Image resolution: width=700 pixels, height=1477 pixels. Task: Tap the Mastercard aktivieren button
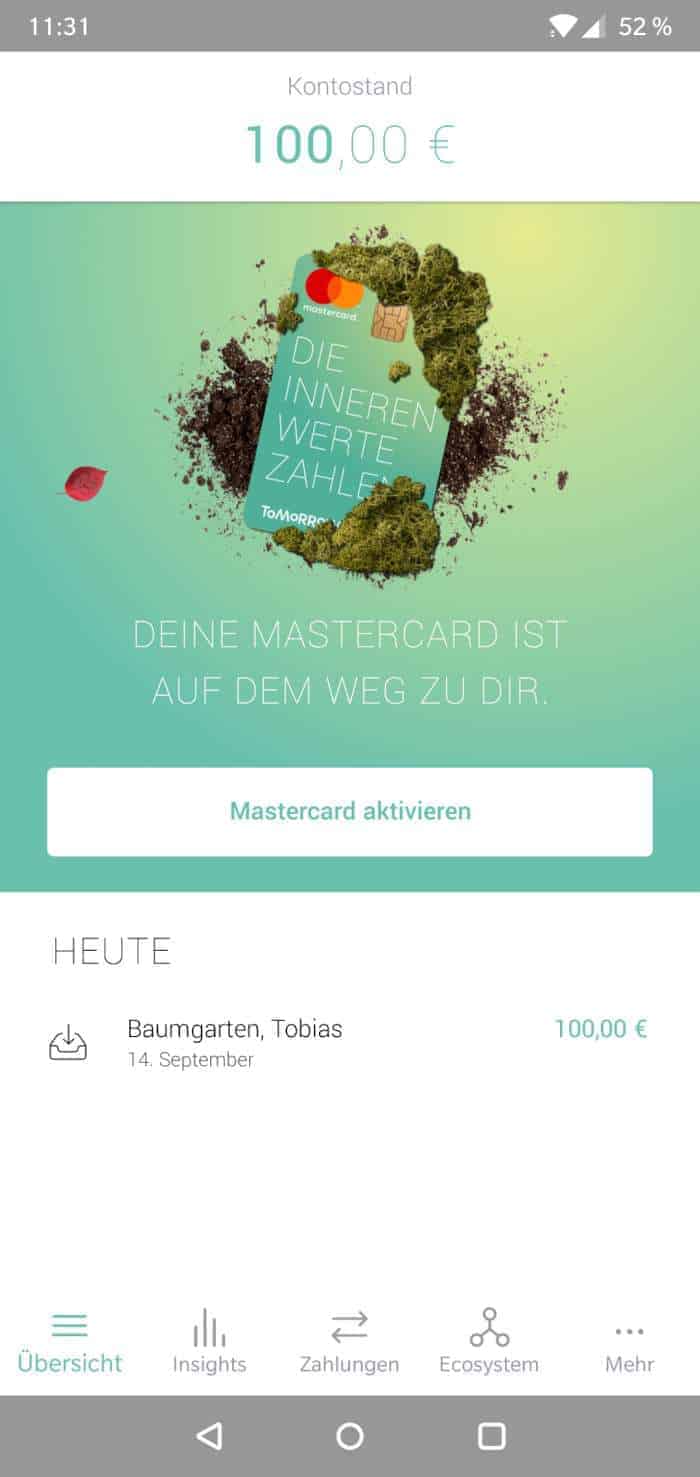tap(350, 811)
